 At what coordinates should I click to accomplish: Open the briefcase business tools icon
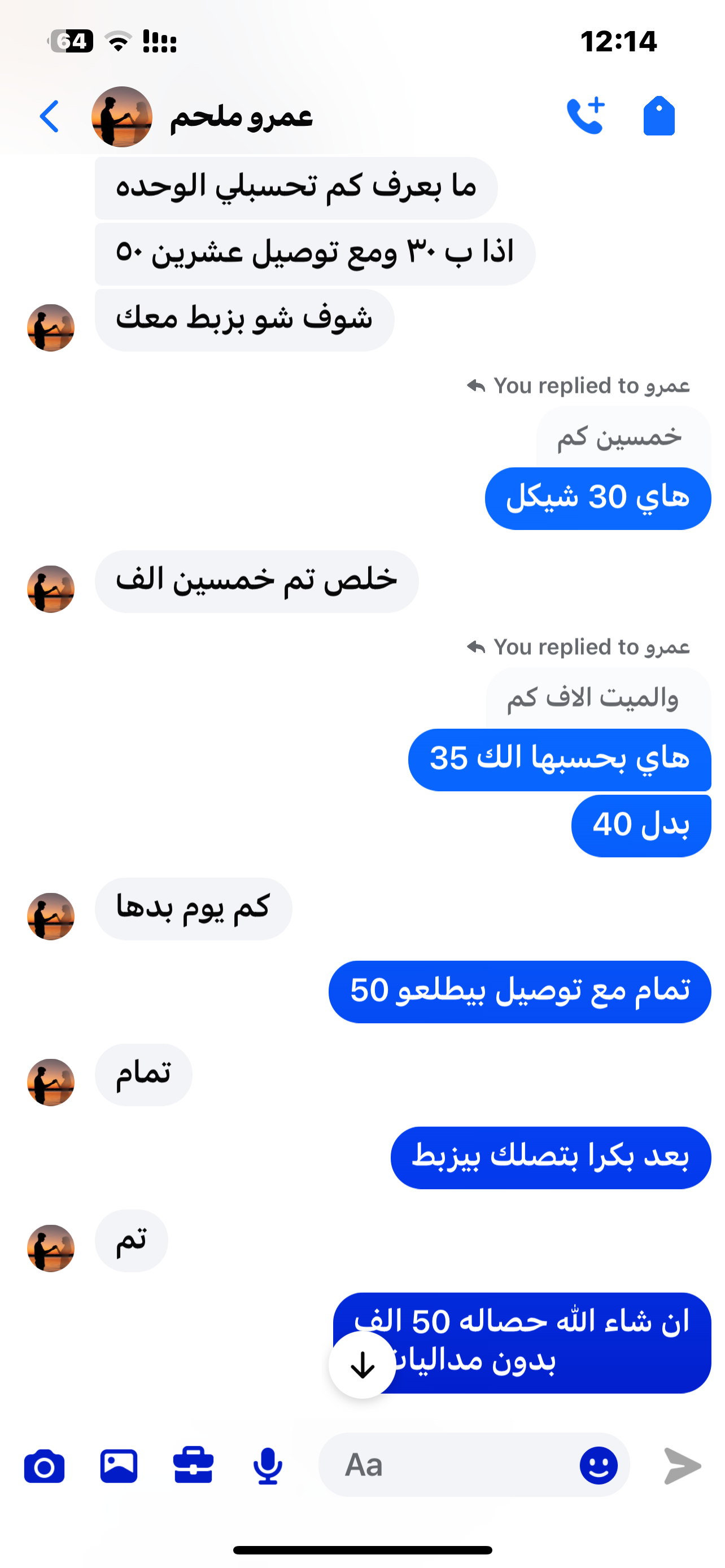tap(193, 1466)
